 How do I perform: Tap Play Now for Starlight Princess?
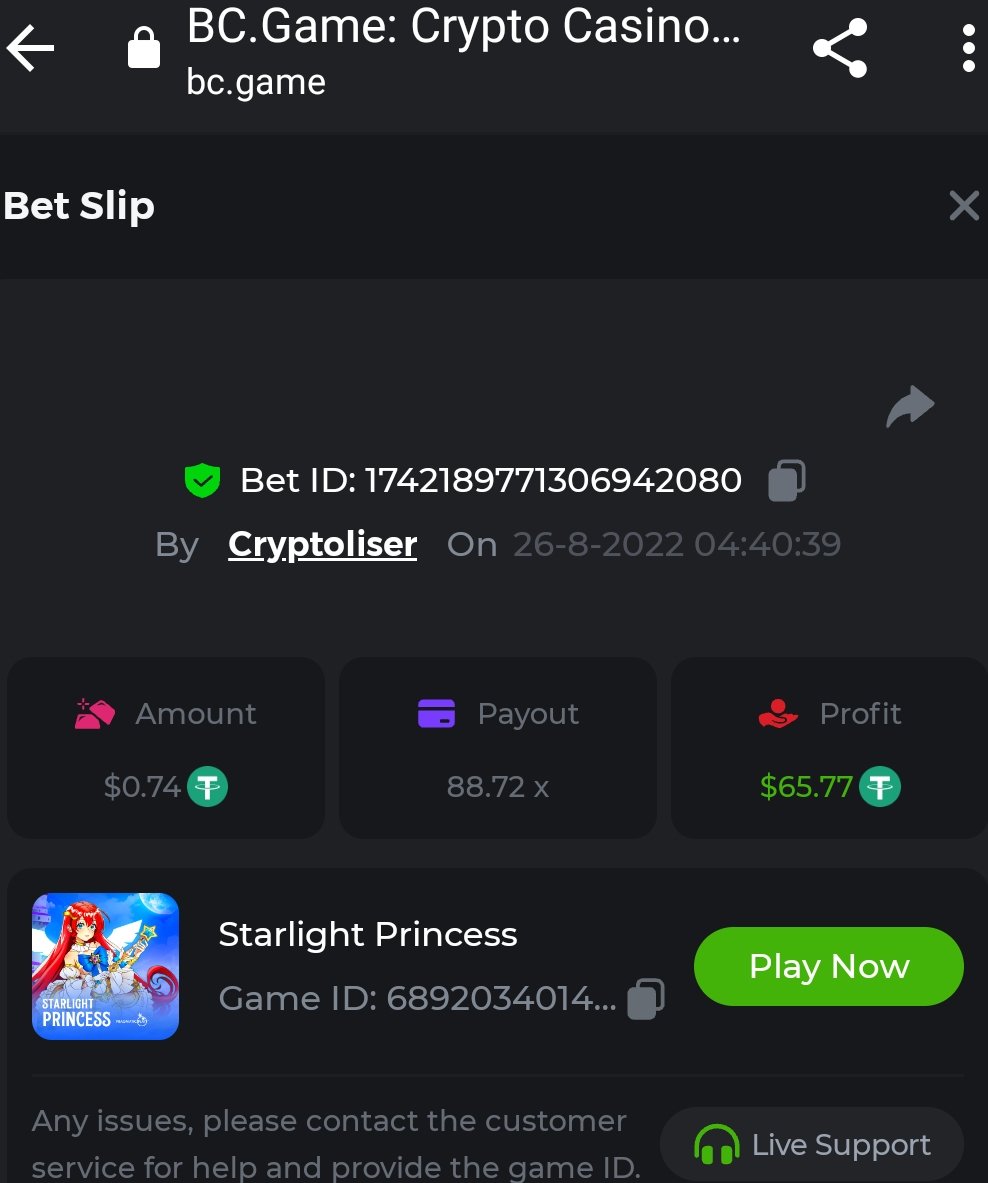828,966
